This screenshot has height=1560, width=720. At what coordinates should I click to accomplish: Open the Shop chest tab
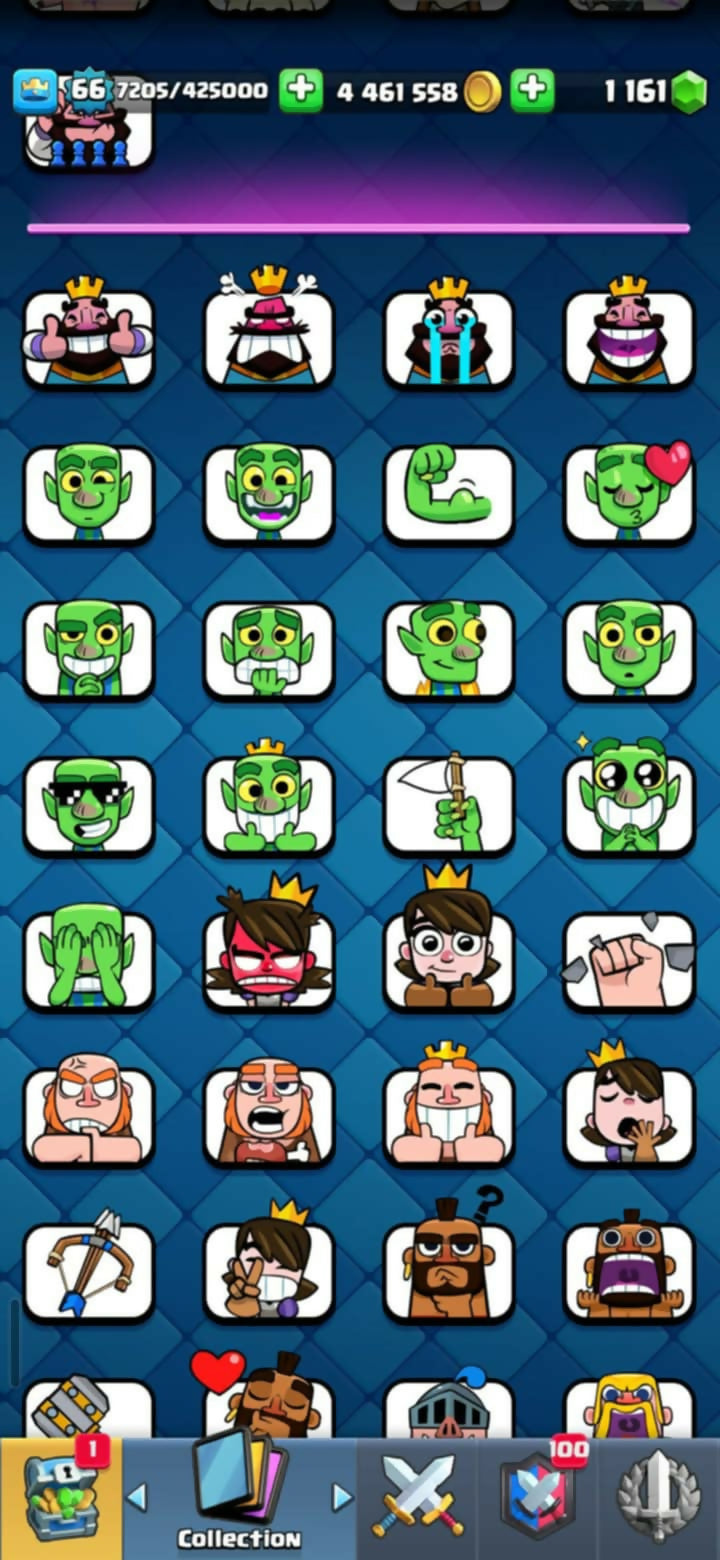60,1498
